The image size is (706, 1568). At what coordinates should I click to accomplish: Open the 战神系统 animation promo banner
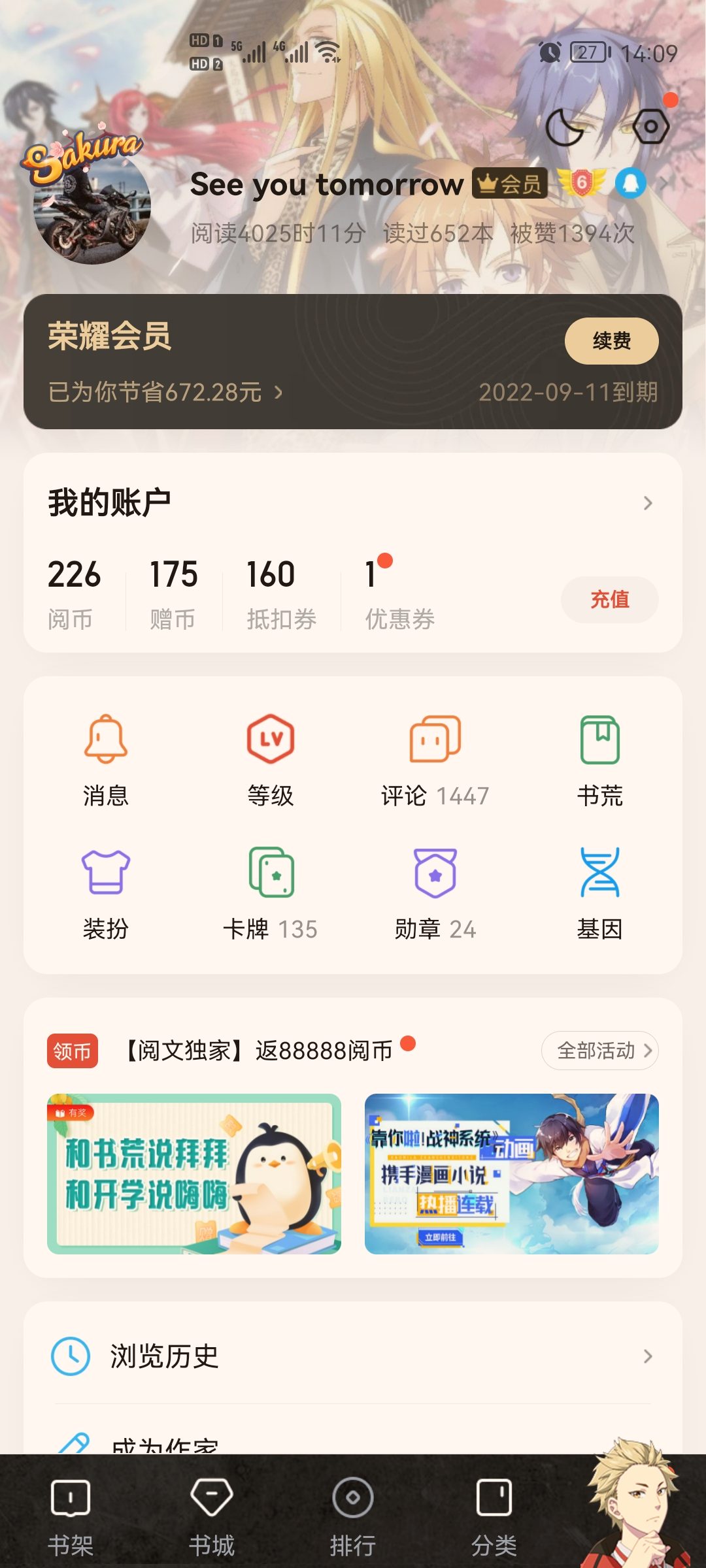(x=511, y=1174)
